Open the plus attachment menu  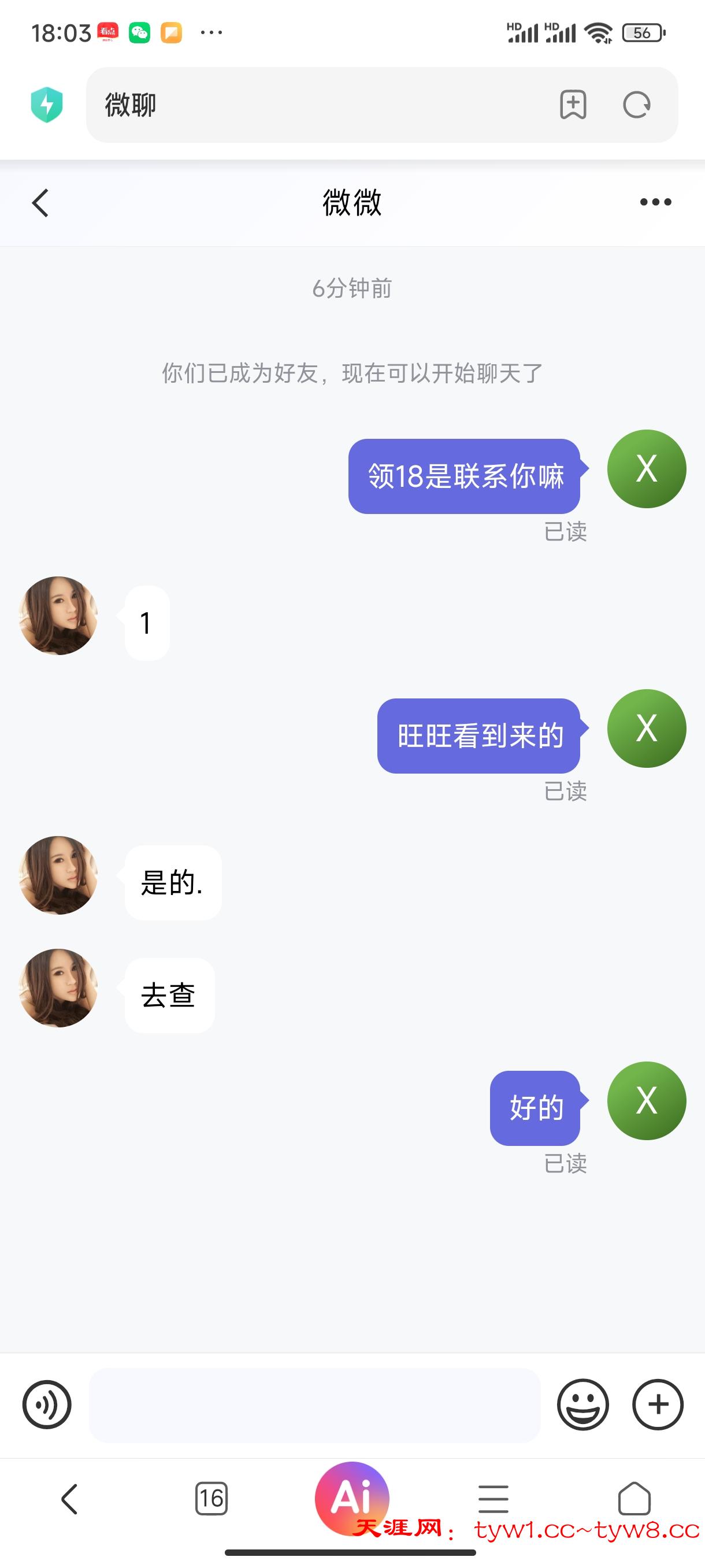pyautogui.click(x=658, y=1405)
